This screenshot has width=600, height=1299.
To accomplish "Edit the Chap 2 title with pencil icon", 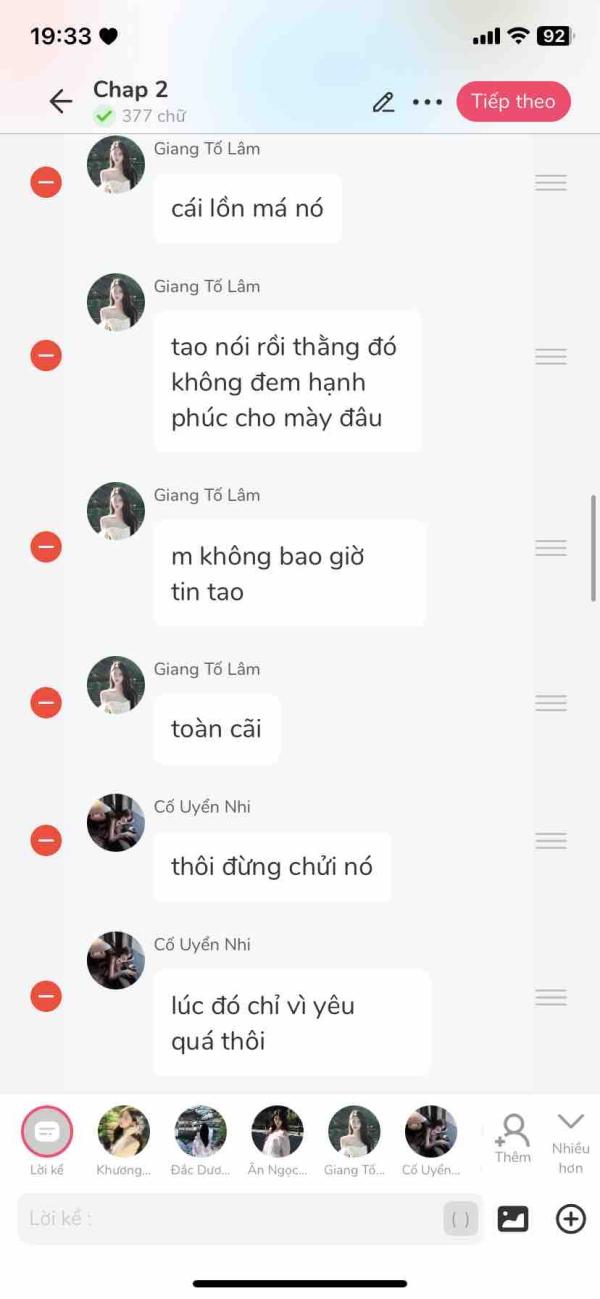I will [x=383, y=102].
